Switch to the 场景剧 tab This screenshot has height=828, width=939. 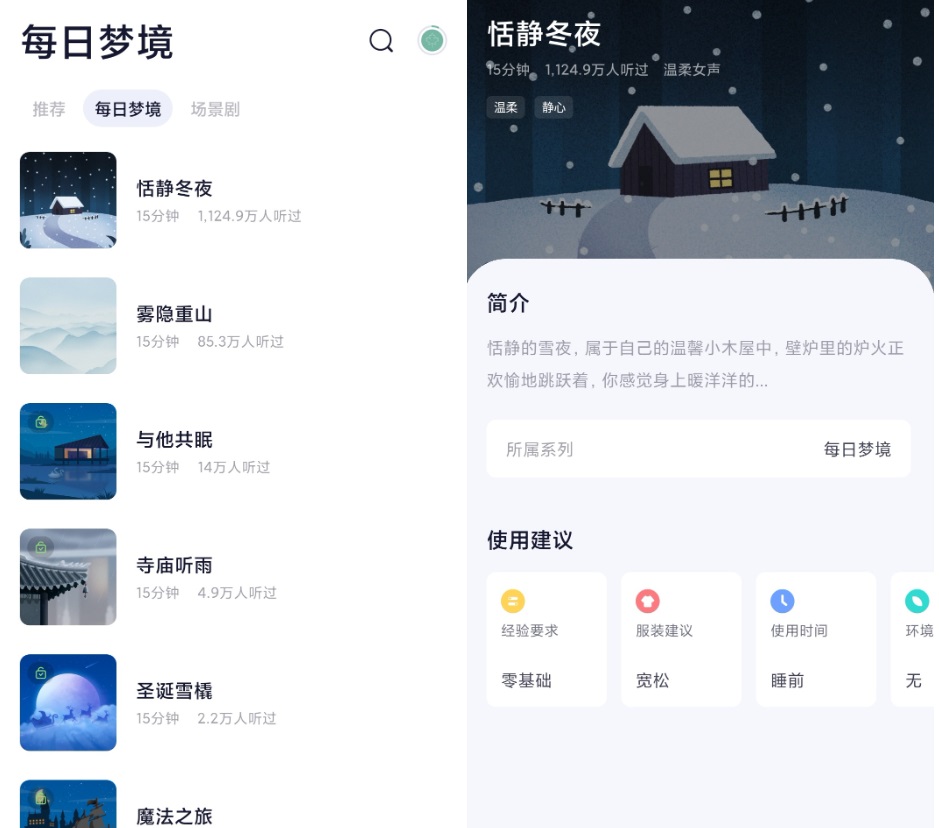click(215, 109)
